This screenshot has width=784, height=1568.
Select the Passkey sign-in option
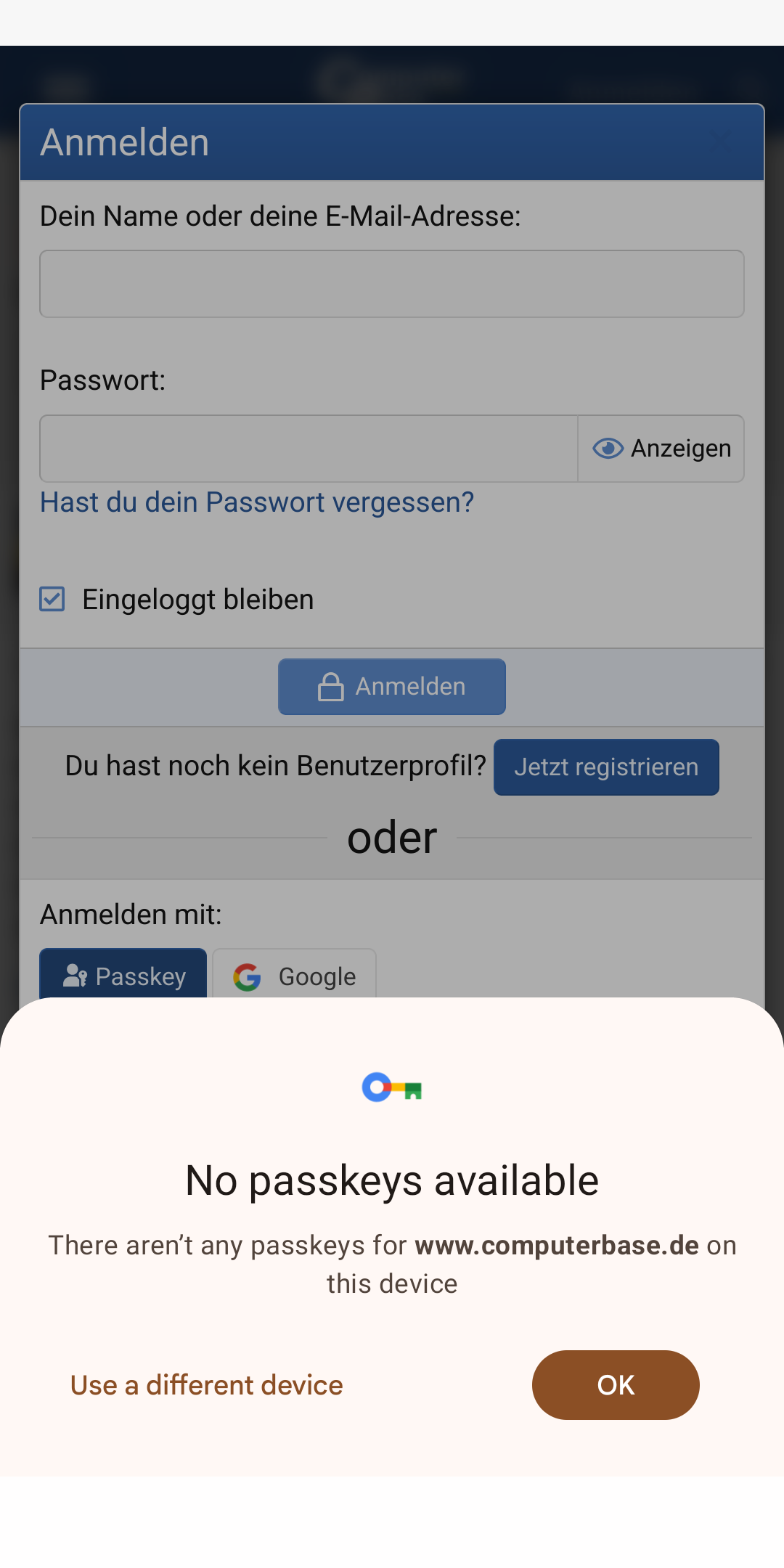tap(122, 976)
